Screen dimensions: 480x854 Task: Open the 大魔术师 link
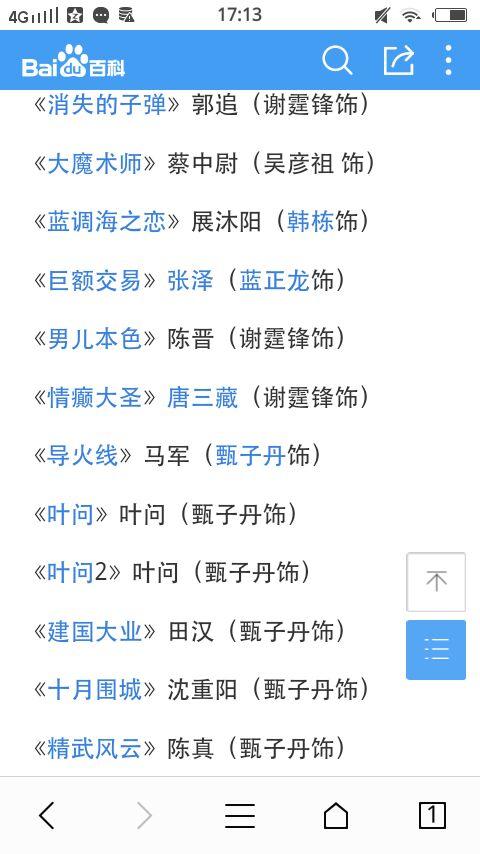coord(95,163)
